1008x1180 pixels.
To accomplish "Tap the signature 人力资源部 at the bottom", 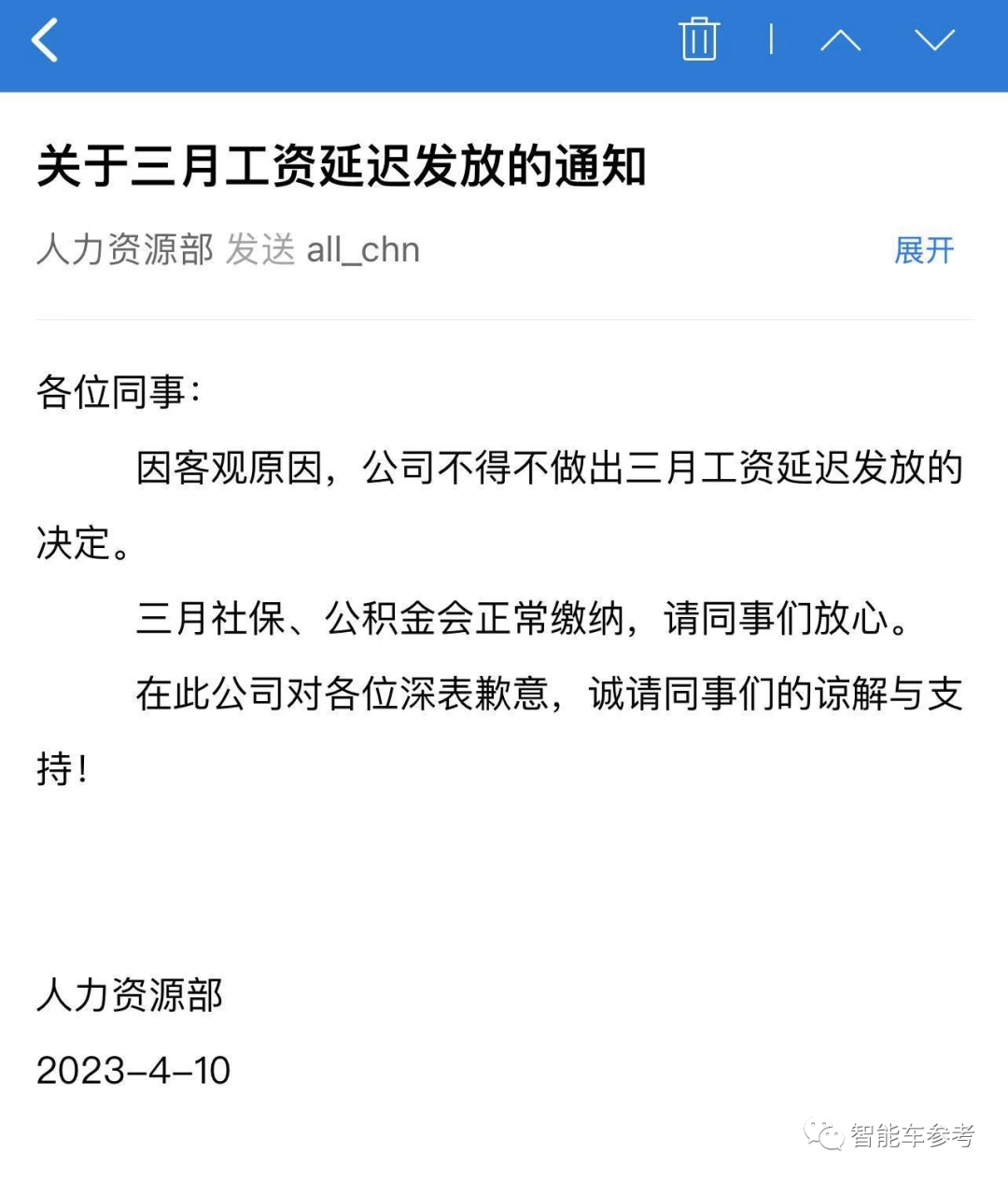I will coord(130,998).
